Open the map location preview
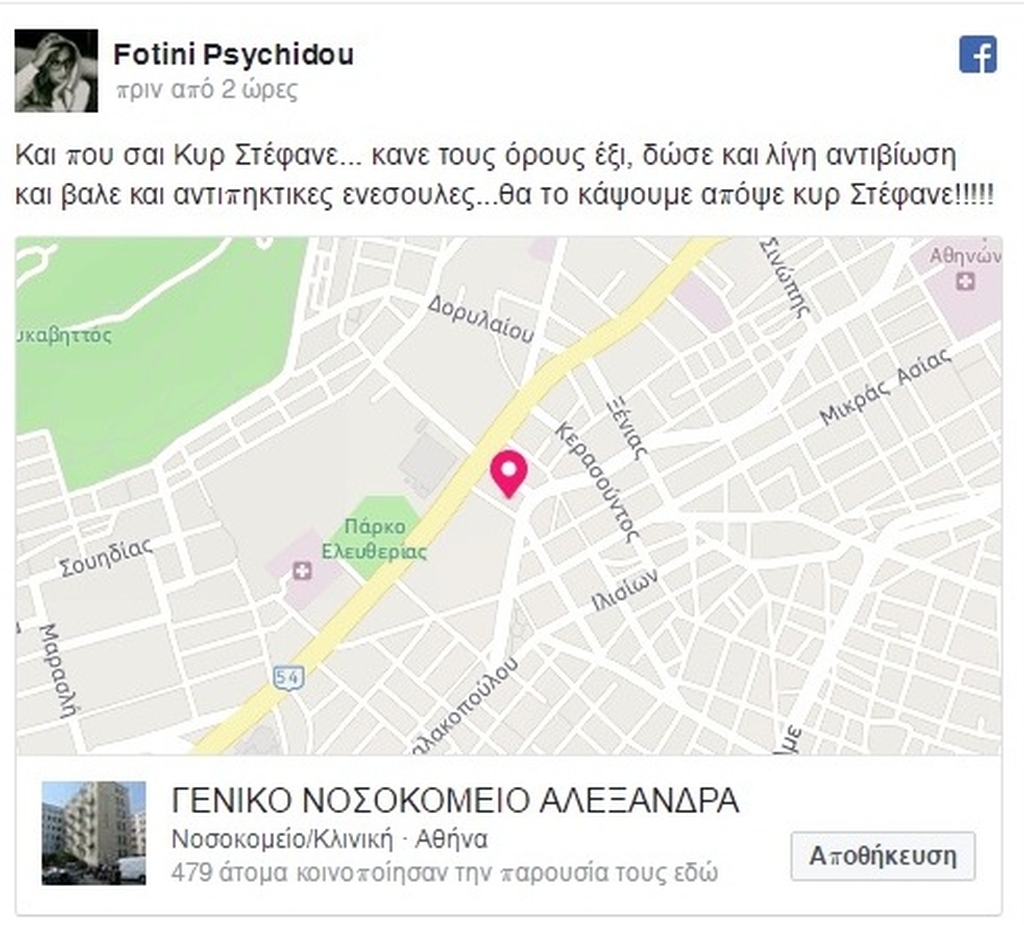This screenshot has width=1024, height=925. pyautogui.click(x=508, y=495)
